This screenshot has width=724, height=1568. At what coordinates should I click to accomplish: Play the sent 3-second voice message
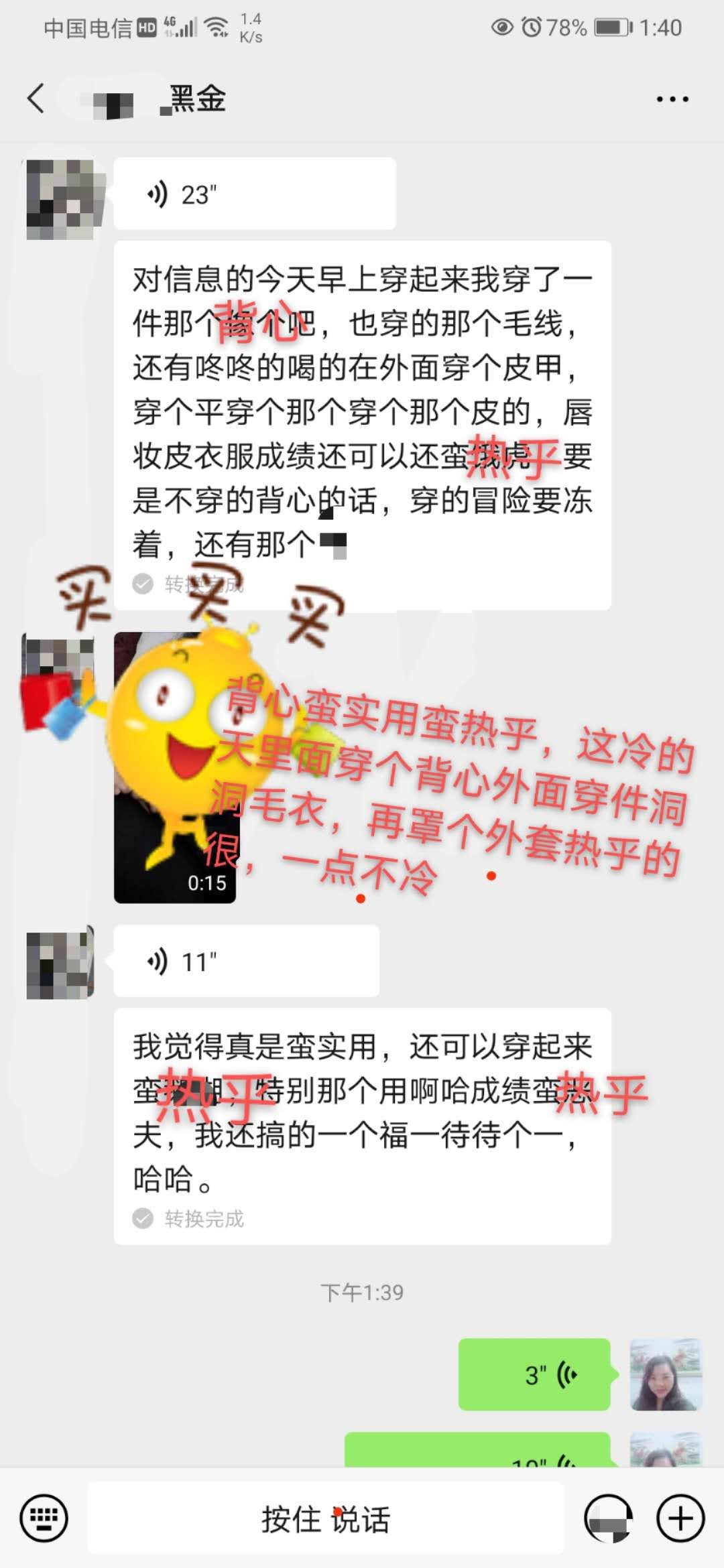534,1374
